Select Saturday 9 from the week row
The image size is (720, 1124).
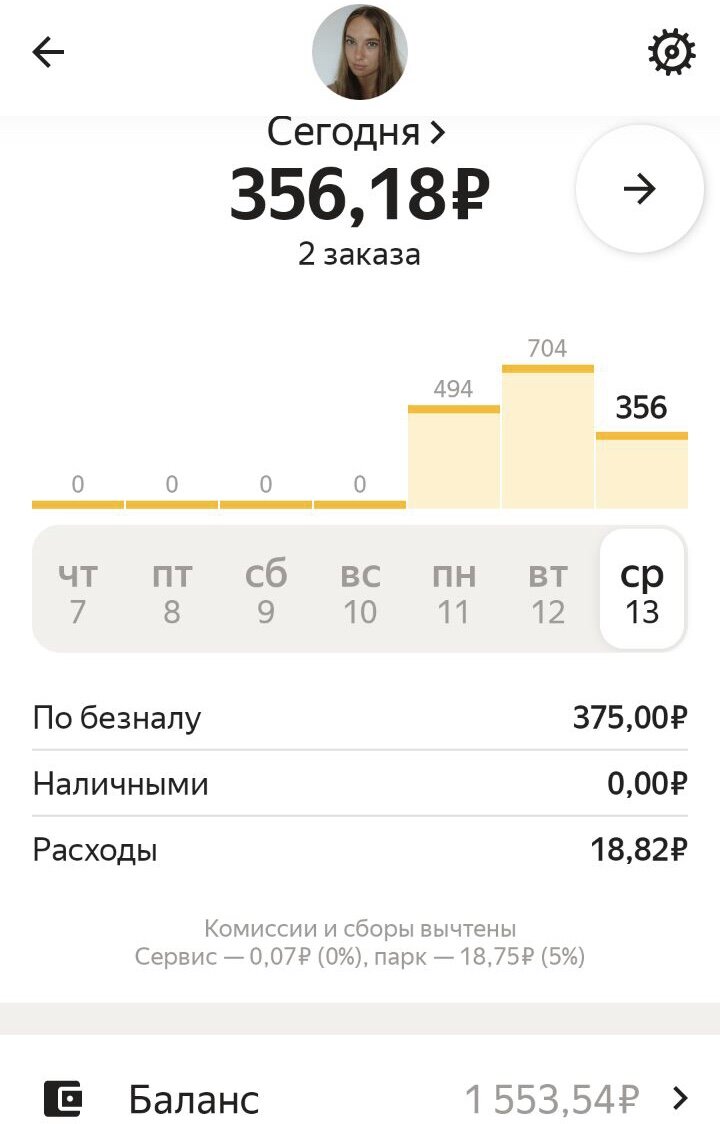click(x=267, y=590)
